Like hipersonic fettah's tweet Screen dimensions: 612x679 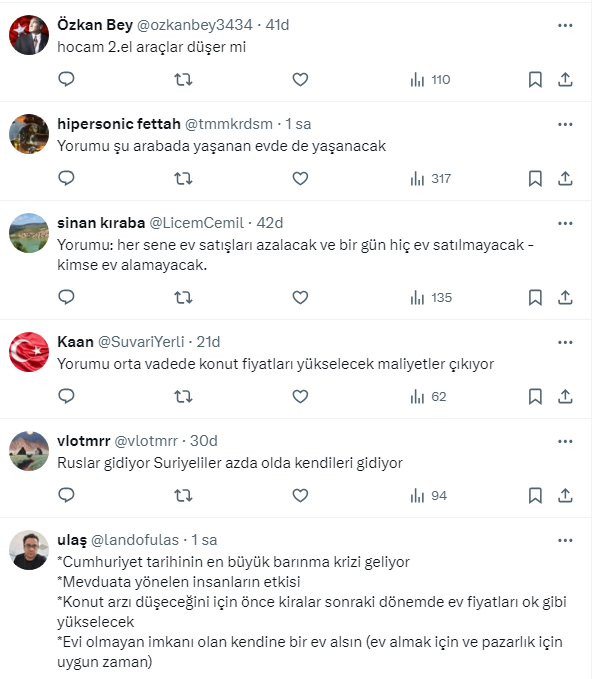[x=300, y=178]
